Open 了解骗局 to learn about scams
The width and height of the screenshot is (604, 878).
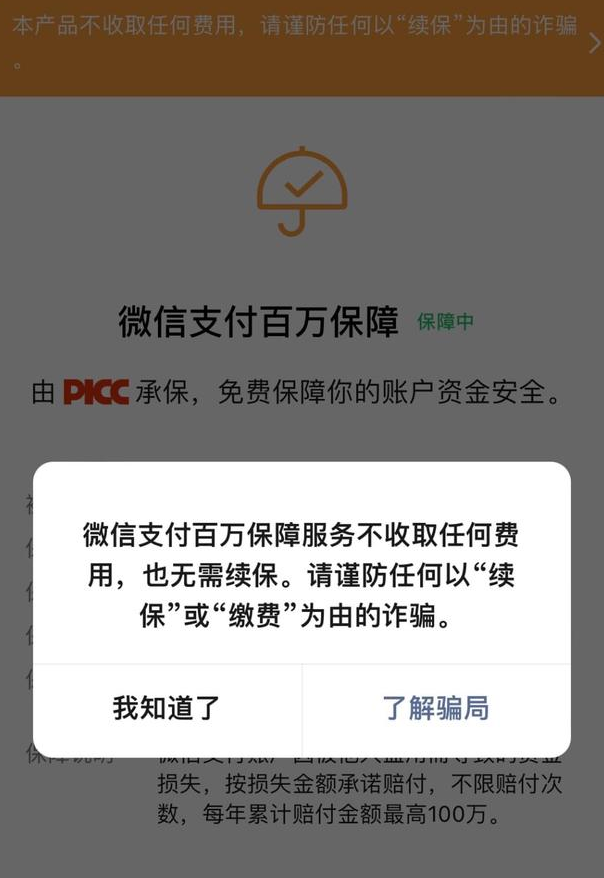(436, 708)
